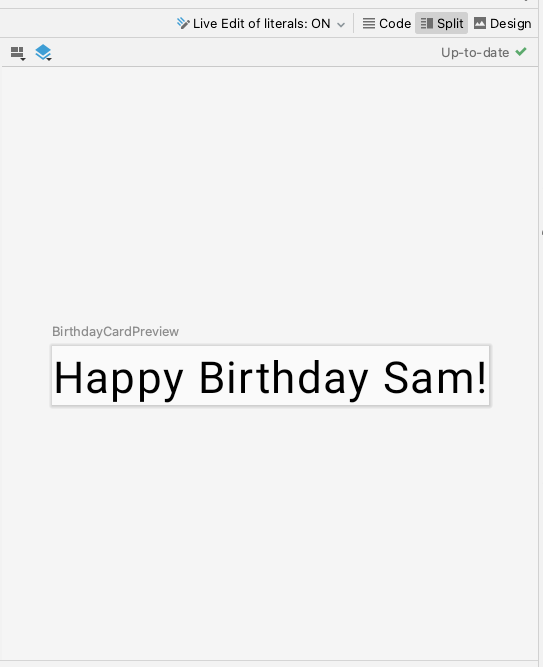Select the Happy Birthday Sam preview card
Image resolution: width=543 pixels, height=667 pixels.
(x=271, y=376)
